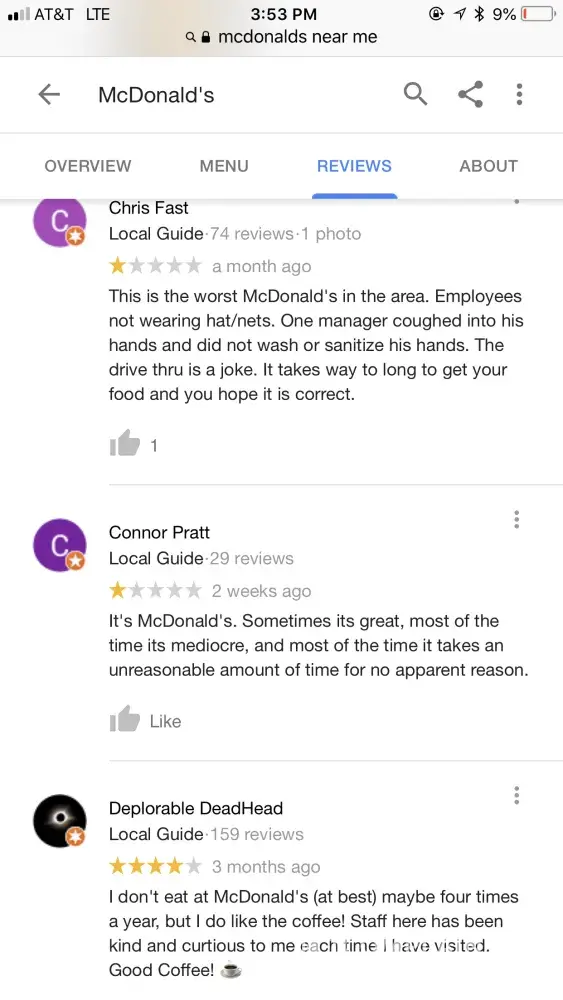Share this McDonald's listing

[471, 94]
